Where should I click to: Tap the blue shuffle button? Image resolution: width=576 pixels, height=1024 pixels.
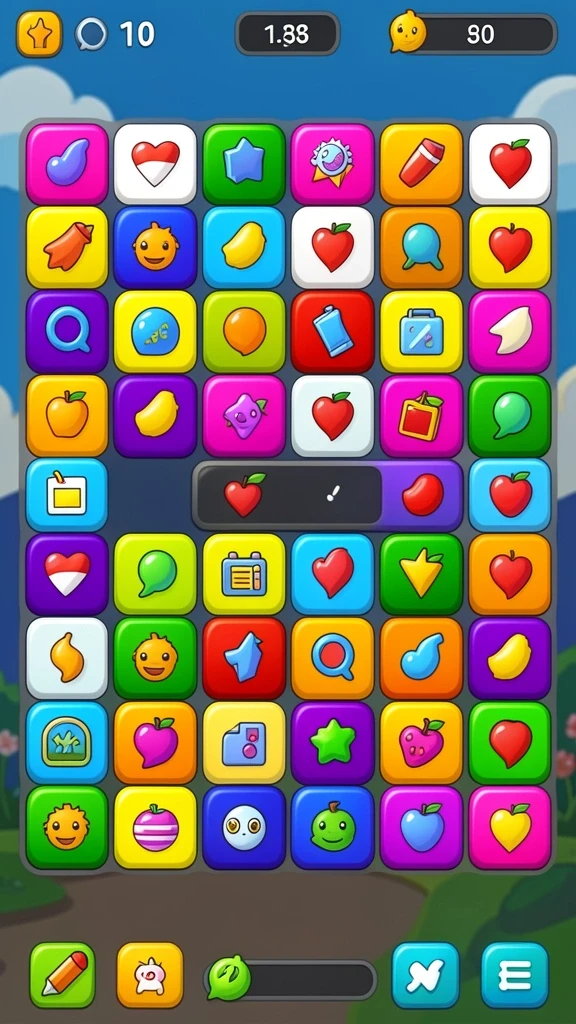pos(426,974)
